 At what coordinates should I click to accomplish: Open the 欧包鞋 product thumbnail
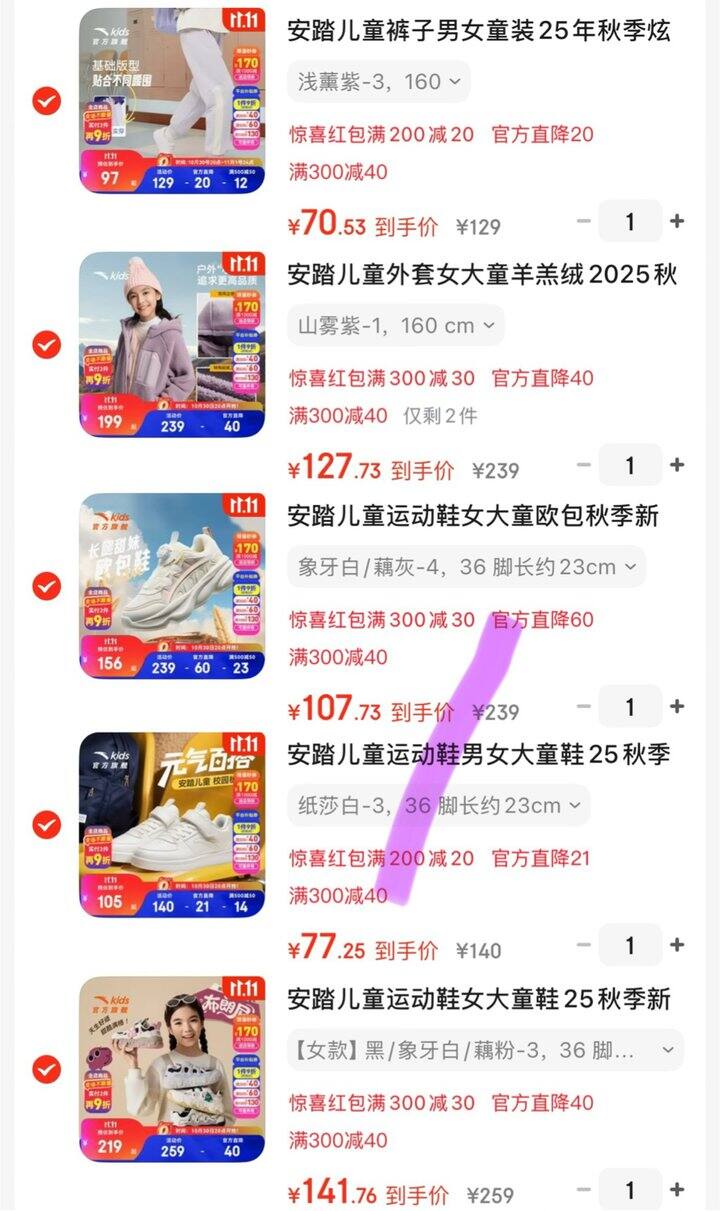[x=172, y=586]
